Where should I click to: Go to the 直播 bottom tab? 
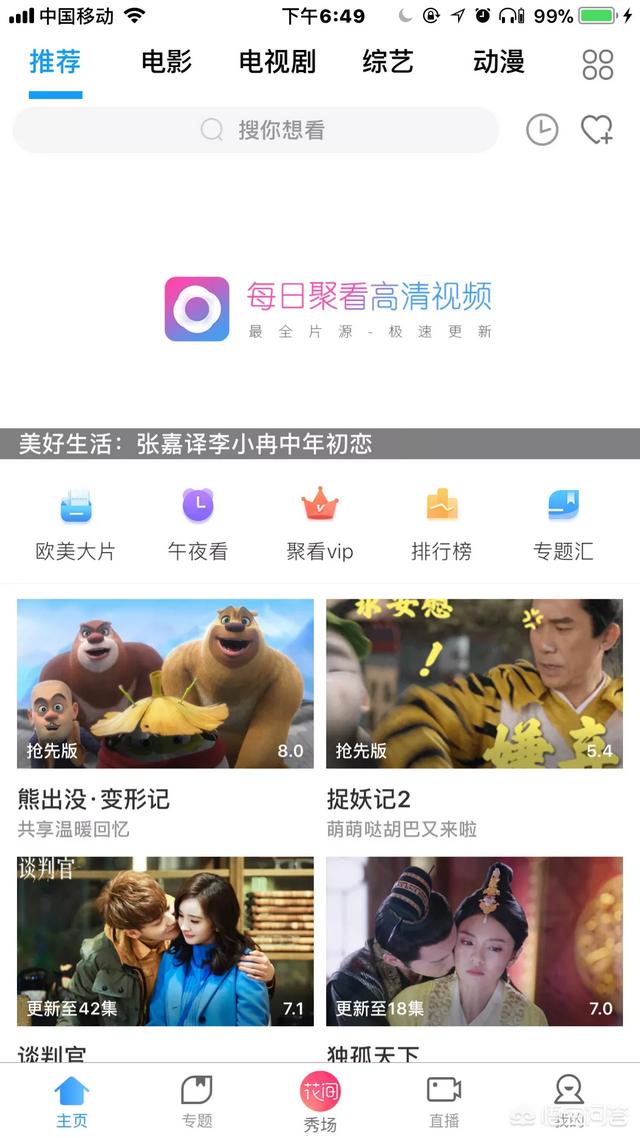pos(444,1100)
